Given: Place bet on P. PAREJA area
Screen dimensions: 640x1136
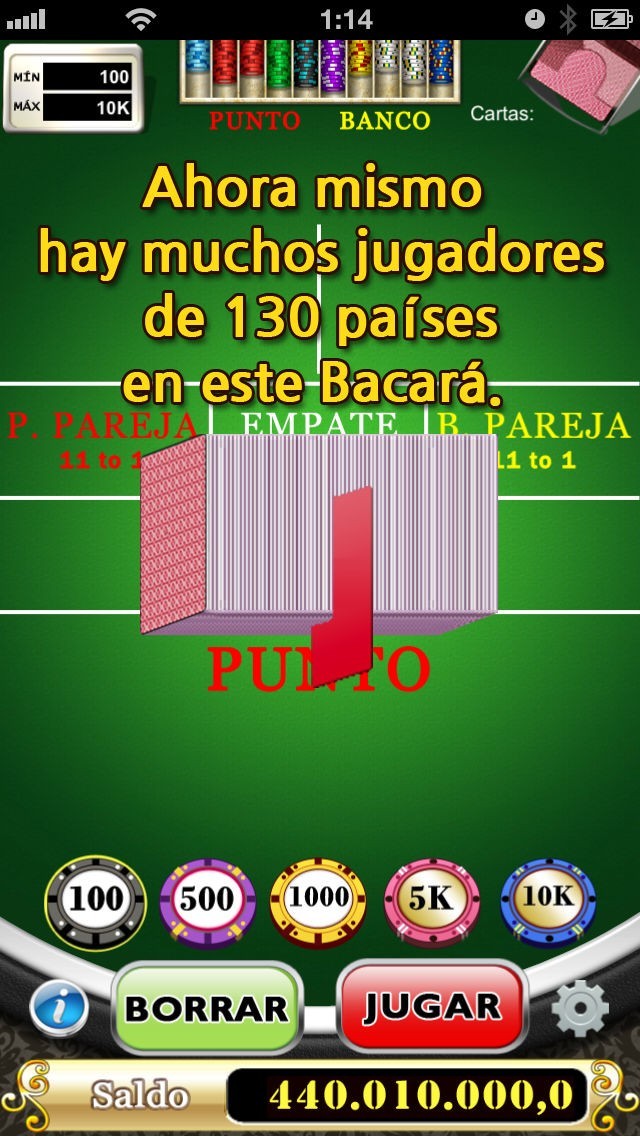Looking at the screenshot, I should (x=104, y=440).
